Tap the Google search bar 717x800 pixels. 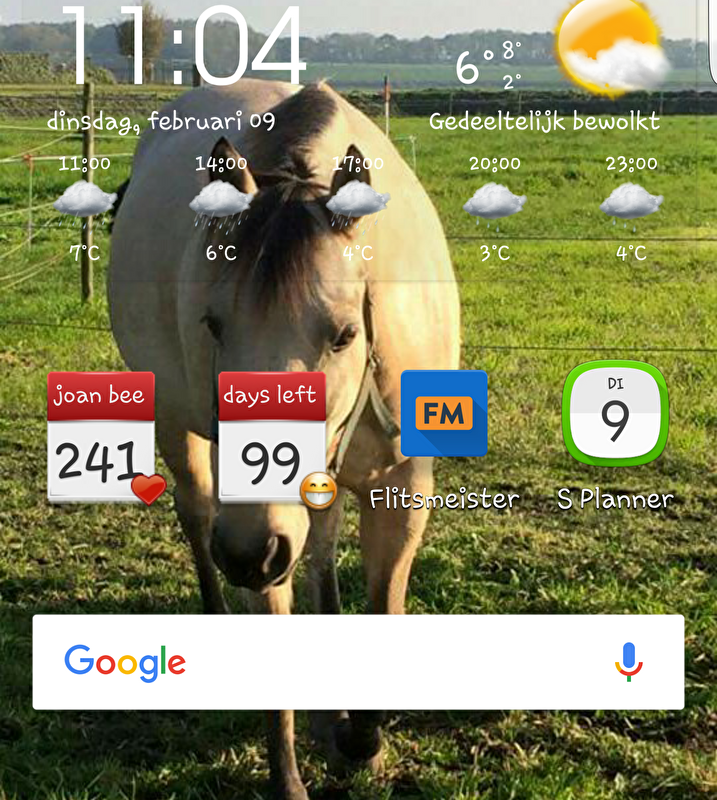(x=330, y=662)
